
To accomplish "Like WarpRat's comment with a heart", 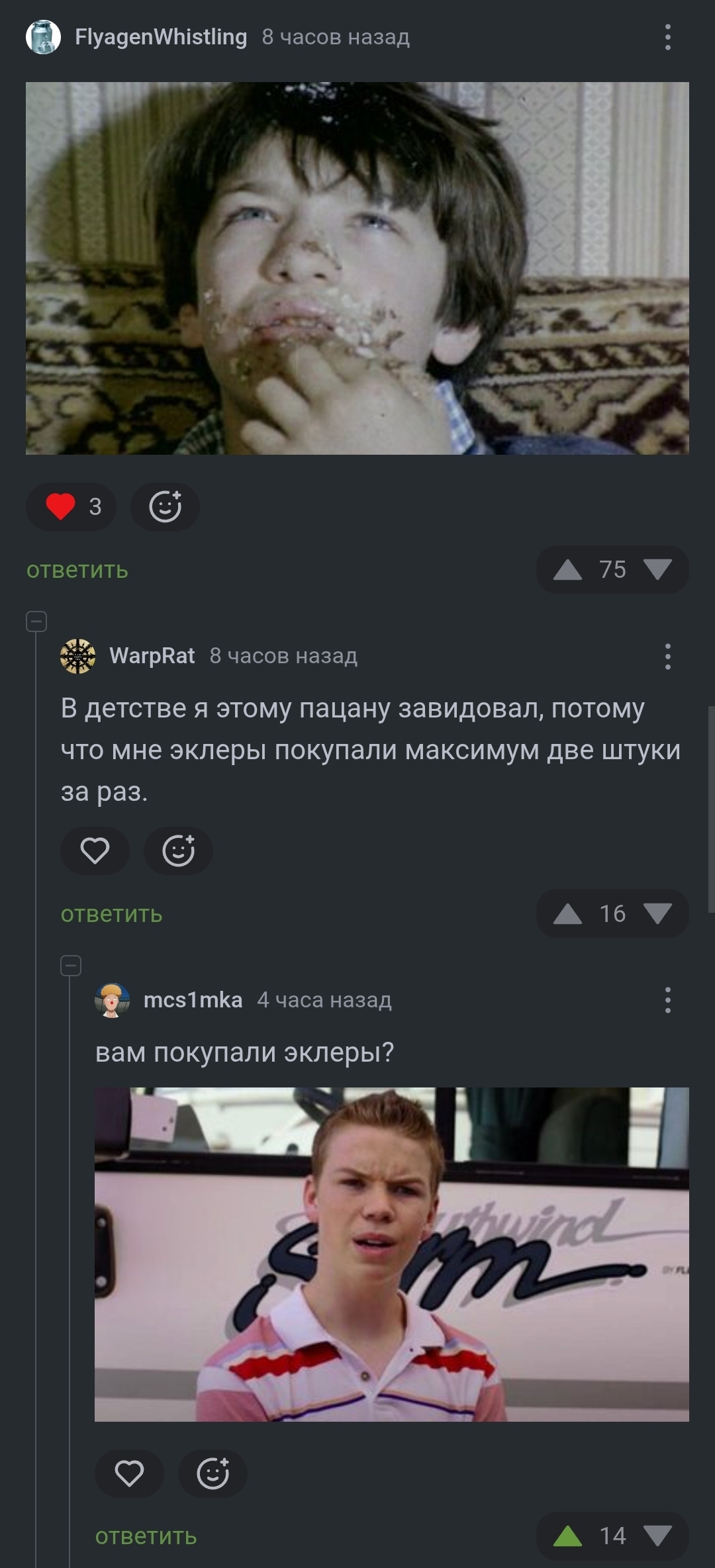I will coord(95,851).
